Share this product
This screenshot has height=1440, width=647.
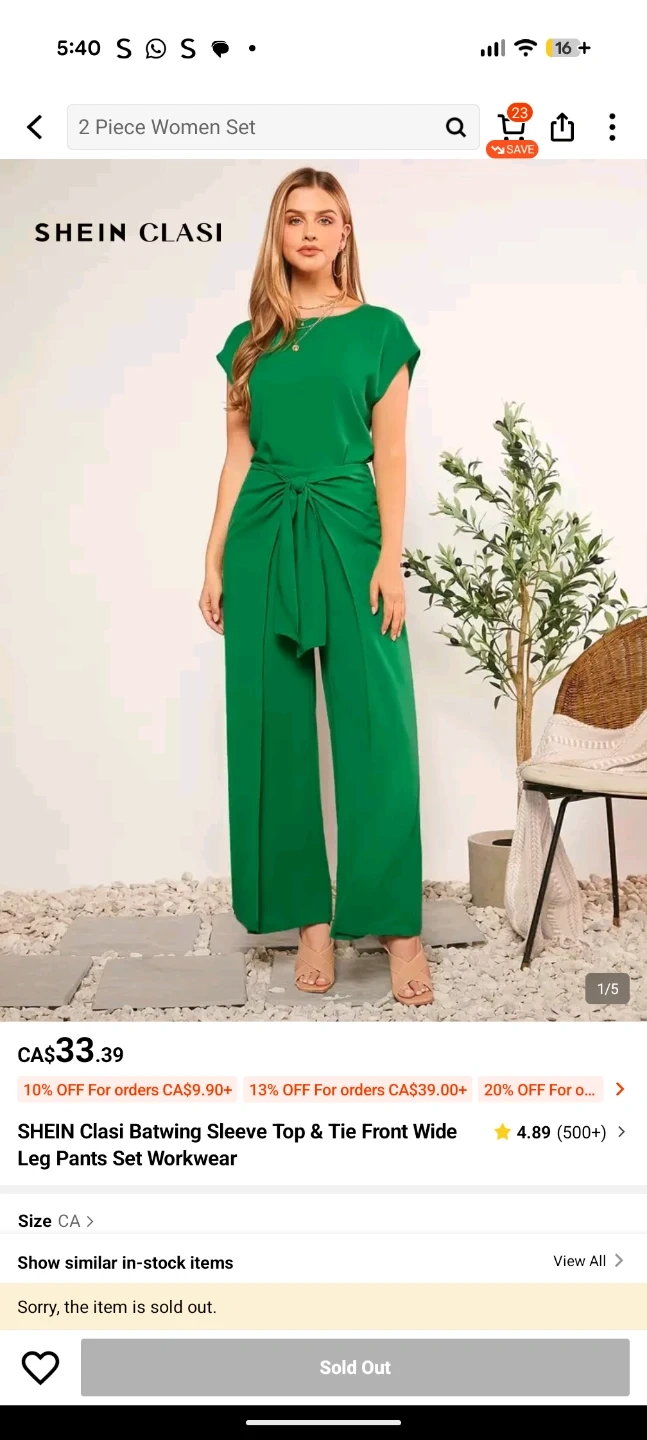[x=562, y=127]
